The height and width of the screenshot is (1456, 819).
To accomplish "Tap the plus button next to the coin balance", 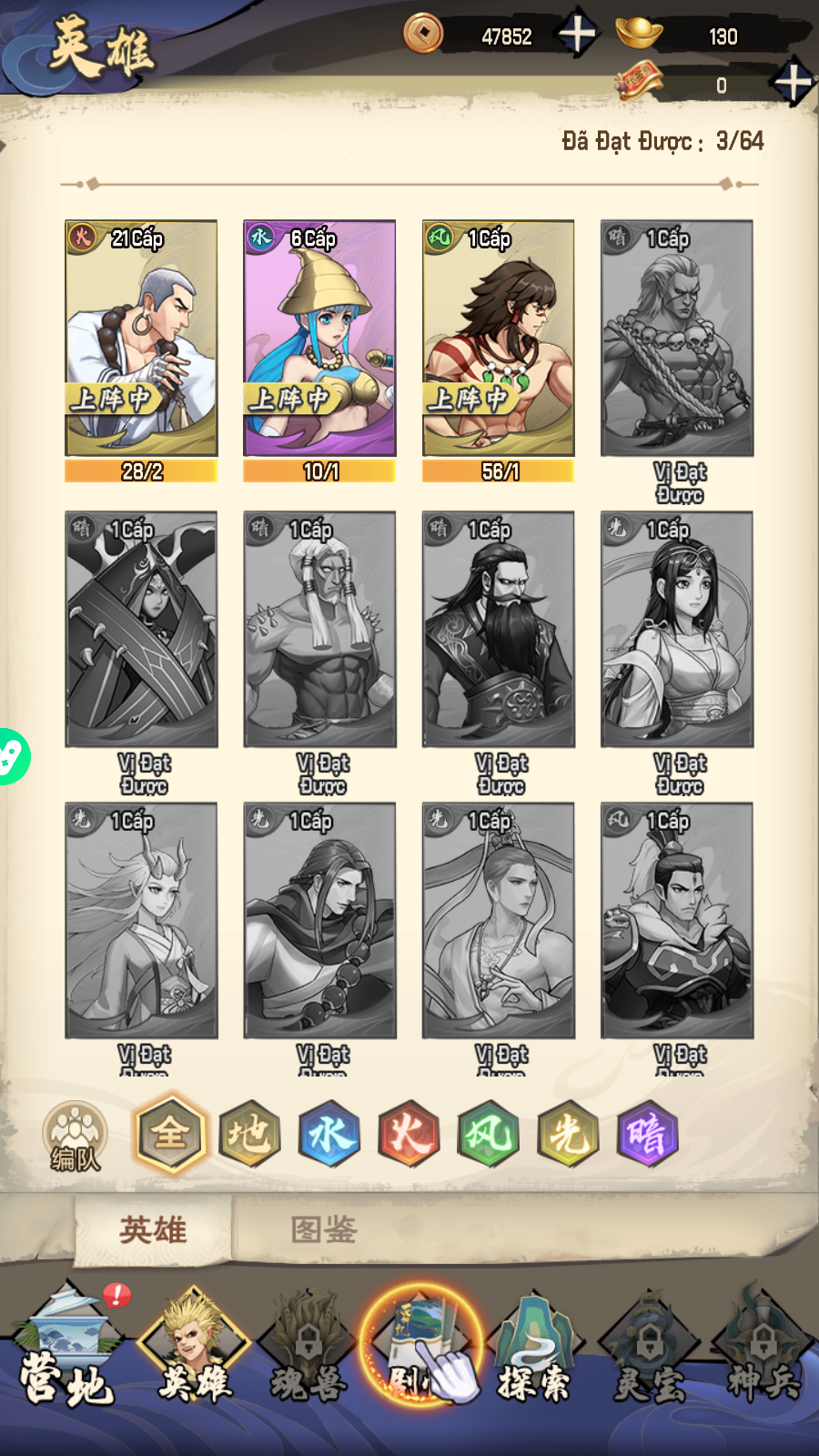I will click(577, 35).
